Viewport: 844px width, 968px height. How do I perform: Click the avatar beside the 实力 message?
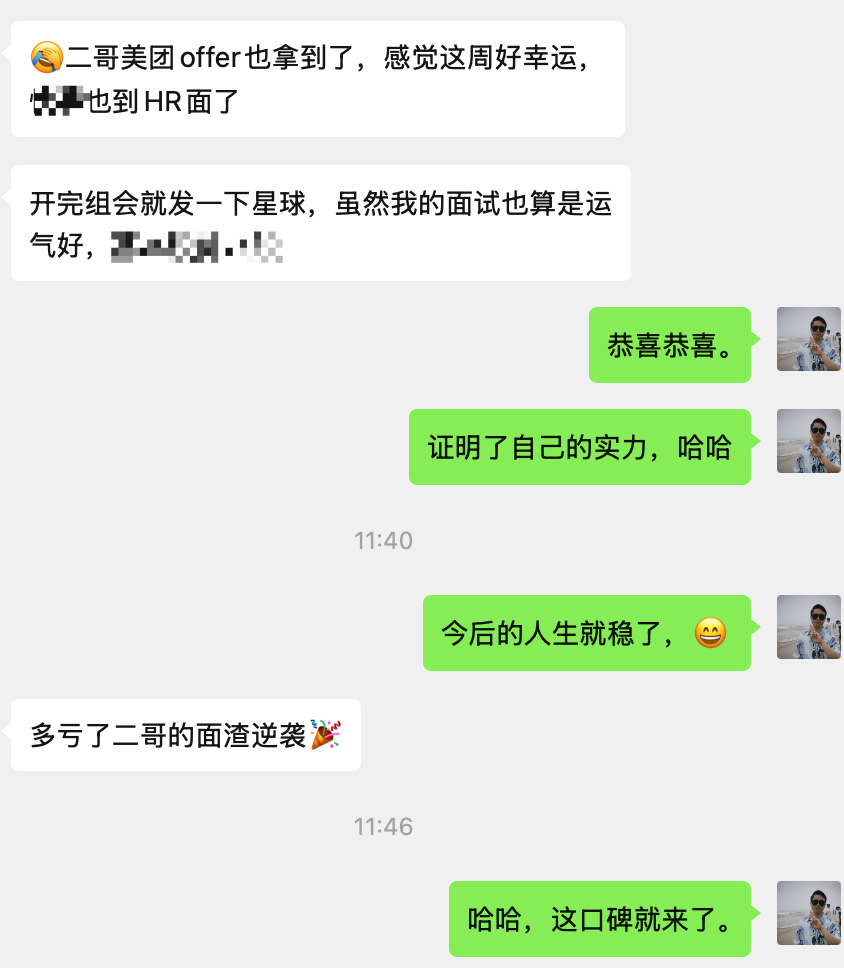click(x=808, y=442)
